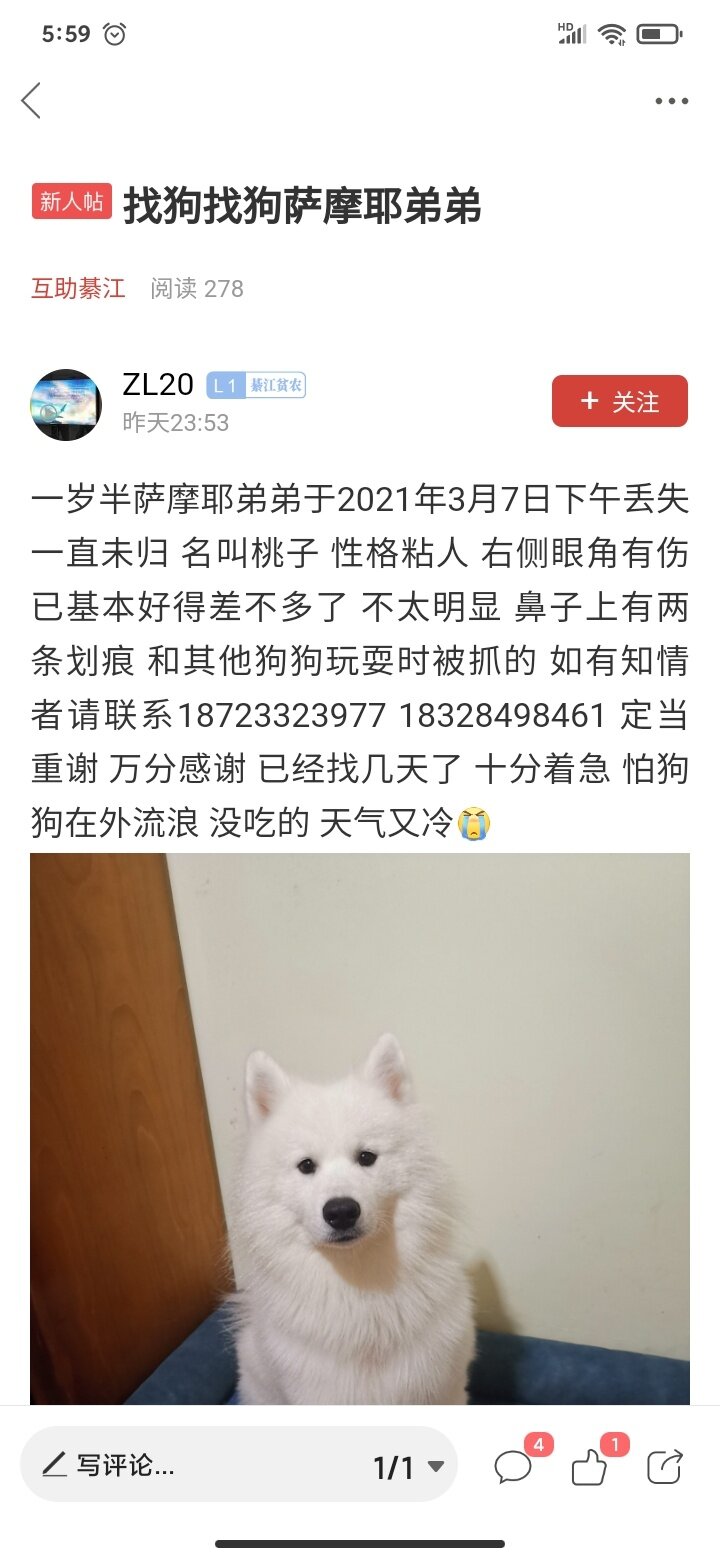The width and height of the screenshot is (720, 1560).
Task: Like this post with the thumbs-up icon
Action: pos(589,1467)
